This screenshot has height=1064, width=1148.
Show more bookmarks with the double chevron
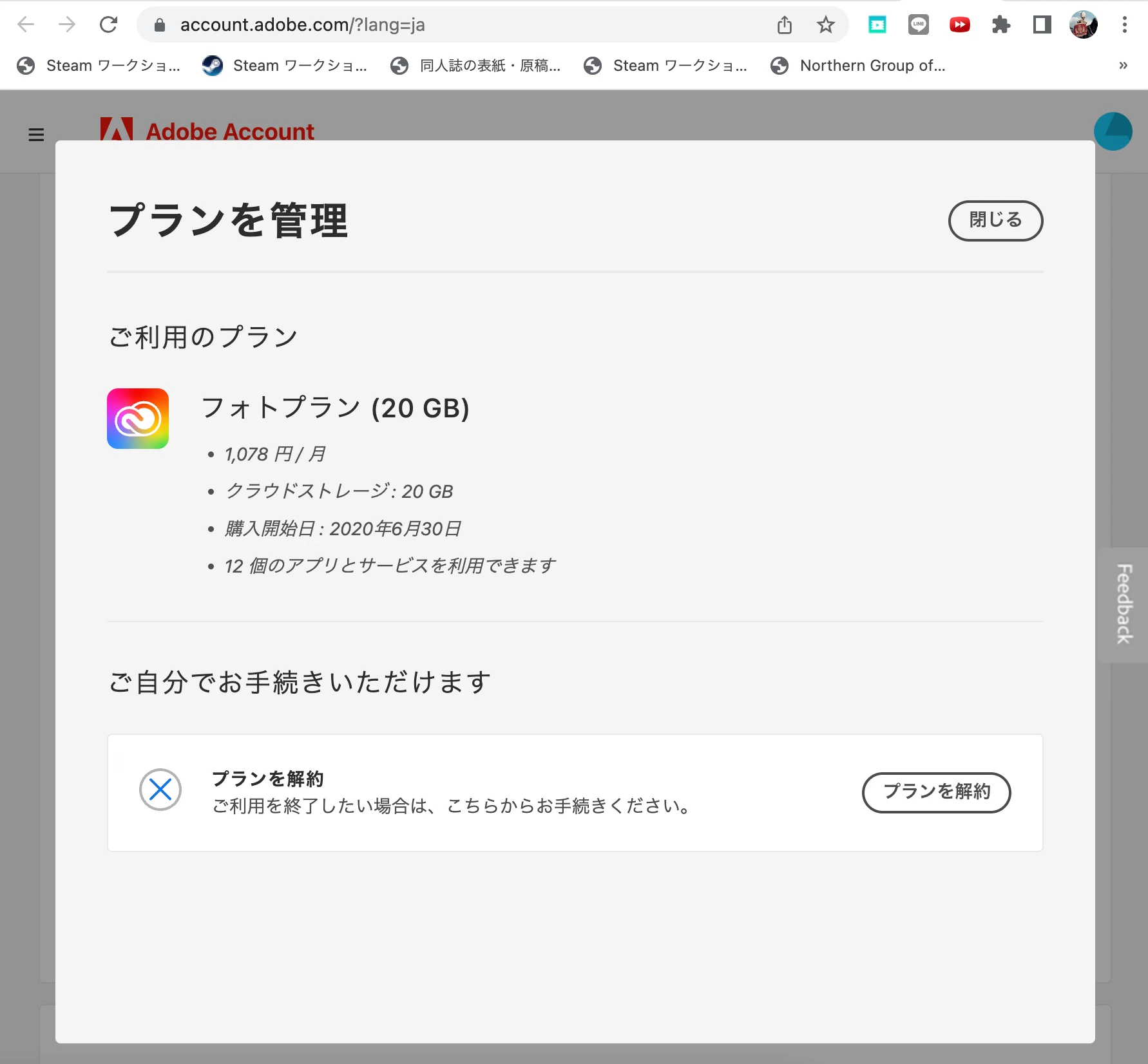(1123, 66)
